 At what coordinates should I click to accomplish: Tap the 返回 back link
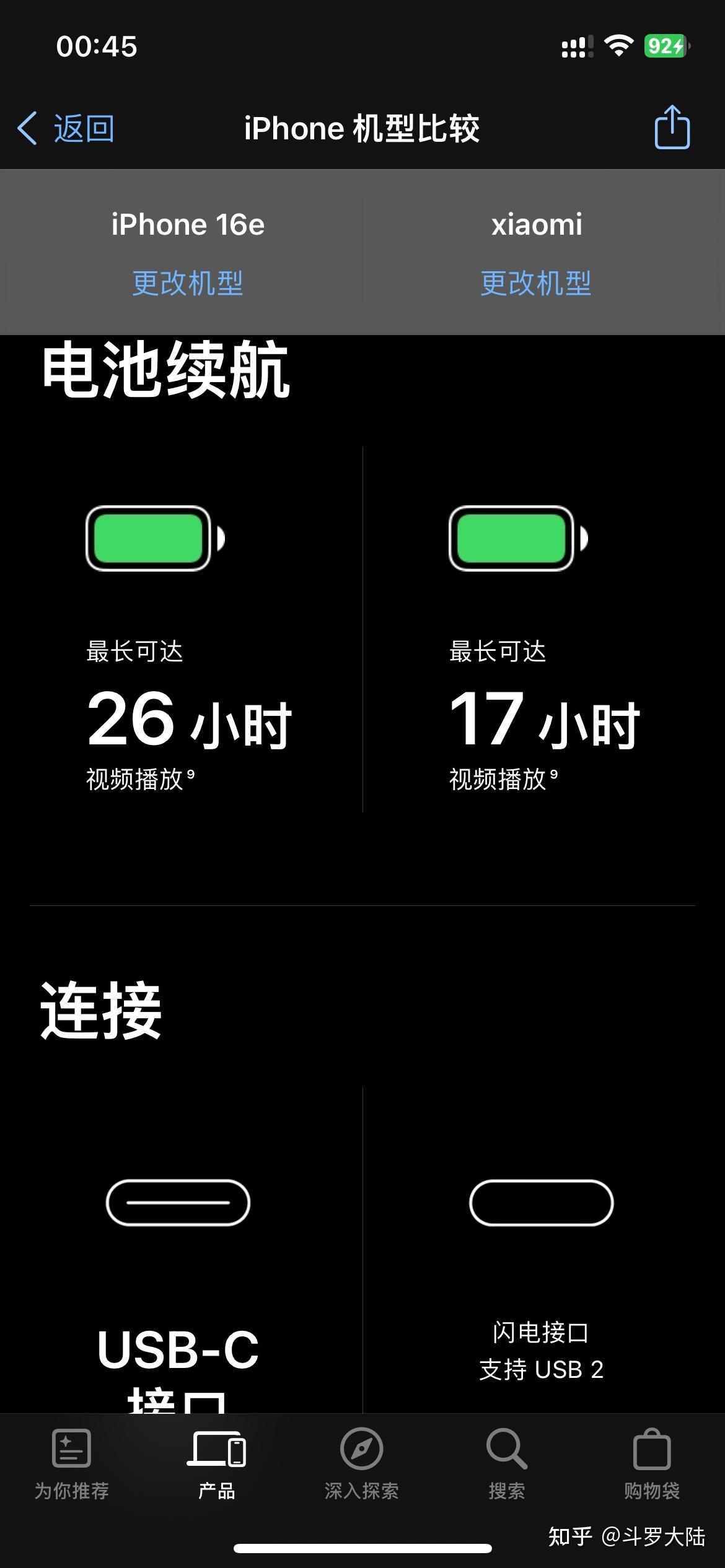coord(82,128)
